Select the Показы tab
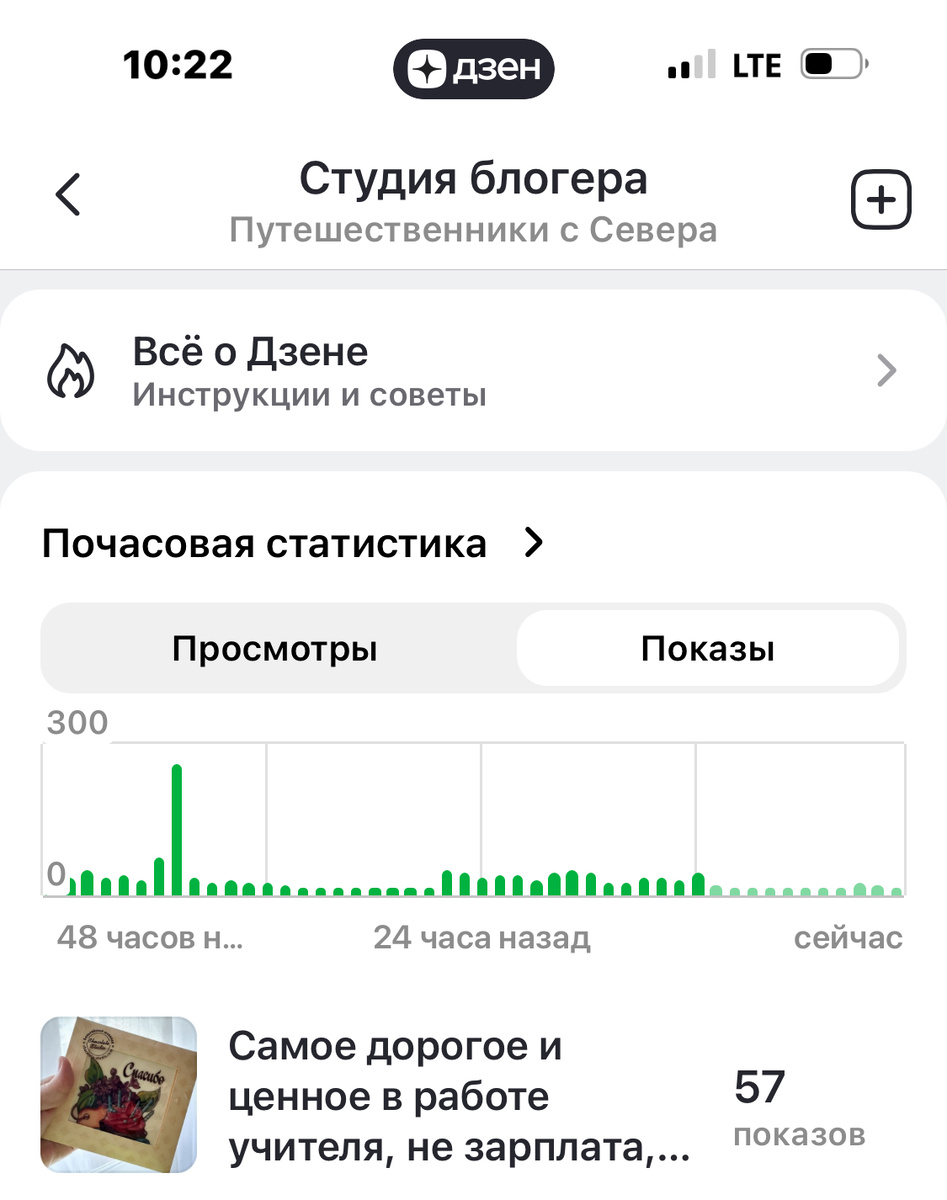The image size is (947, 1200). [710, 647]
